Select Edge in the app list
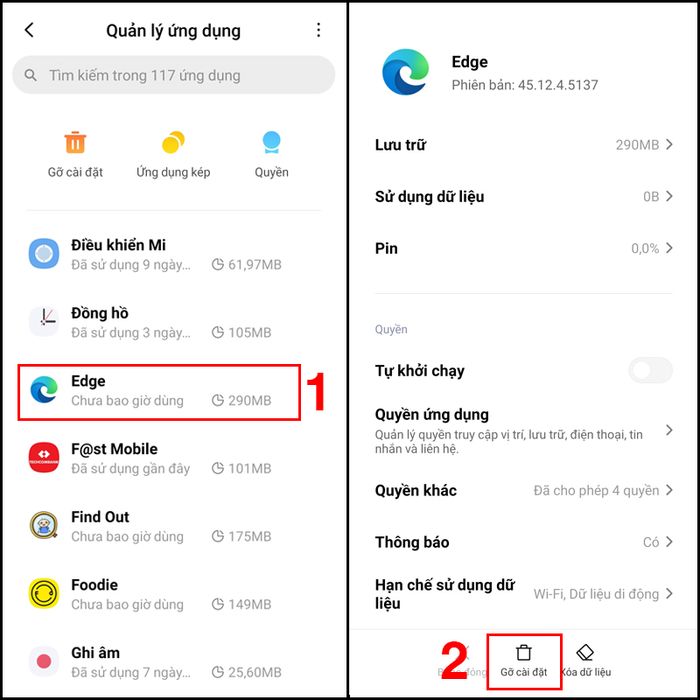 click(160, 391)
